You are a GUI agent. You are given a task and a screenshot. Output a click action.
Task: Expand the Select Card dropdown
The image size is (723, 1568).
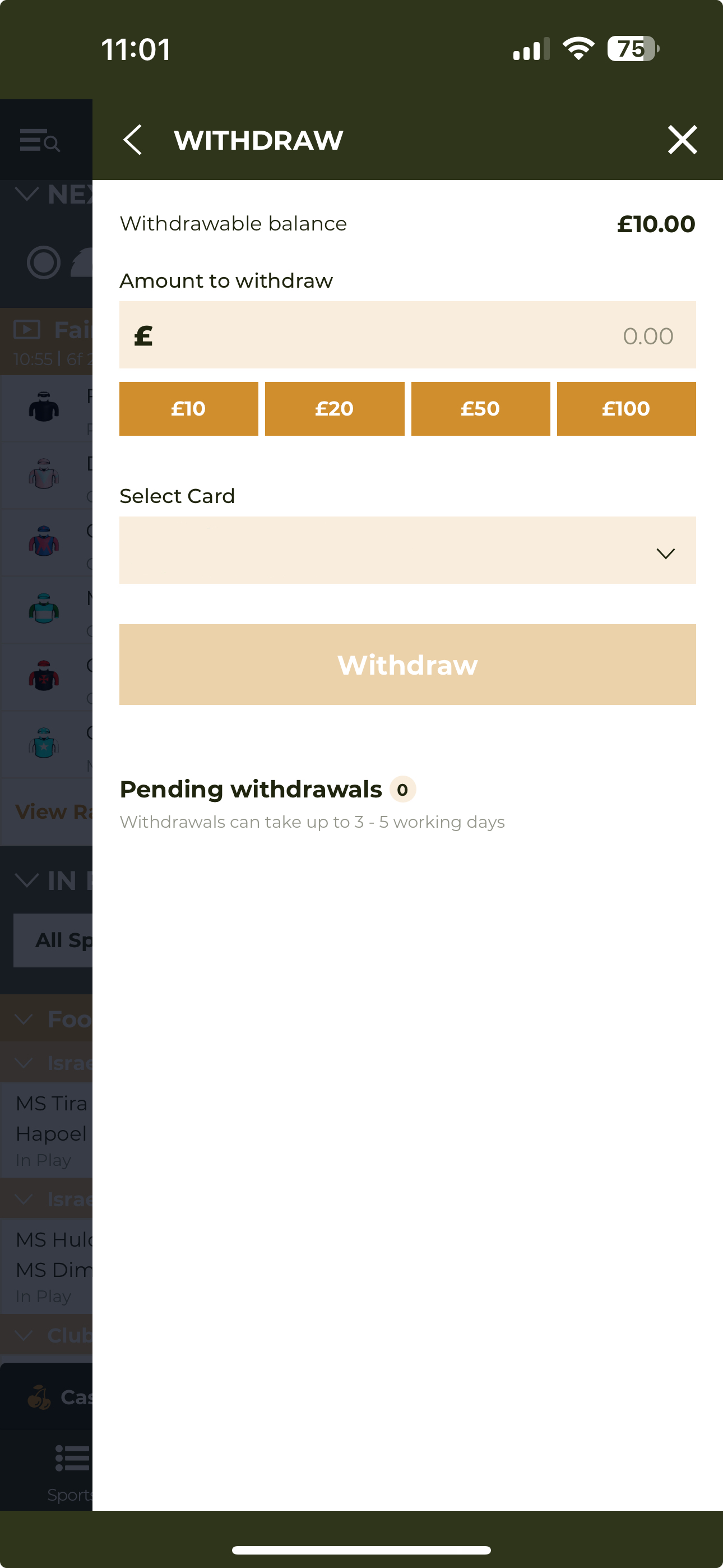tap(407, 551)
